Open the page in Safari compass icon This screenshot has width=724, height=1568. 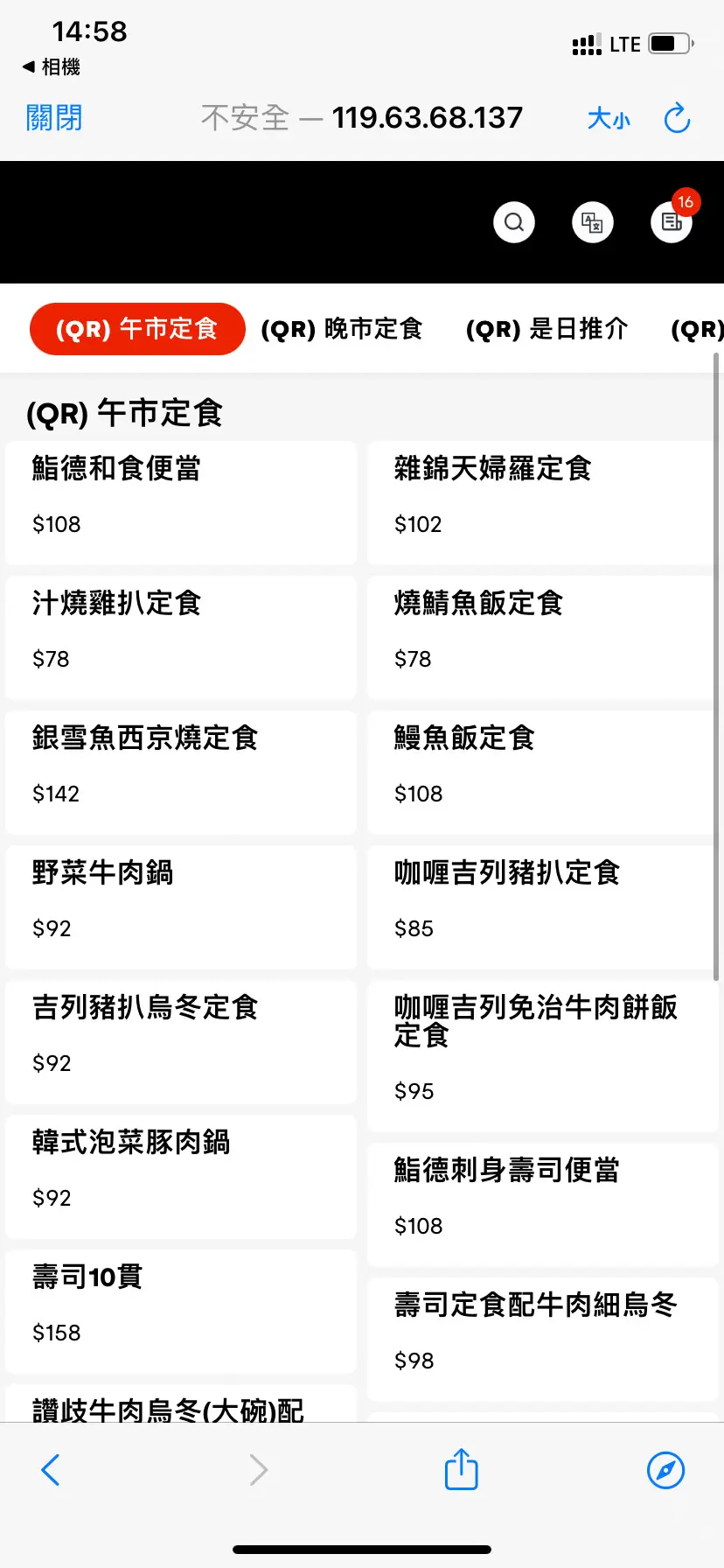pyautogui.click(x=665, y=1470)
